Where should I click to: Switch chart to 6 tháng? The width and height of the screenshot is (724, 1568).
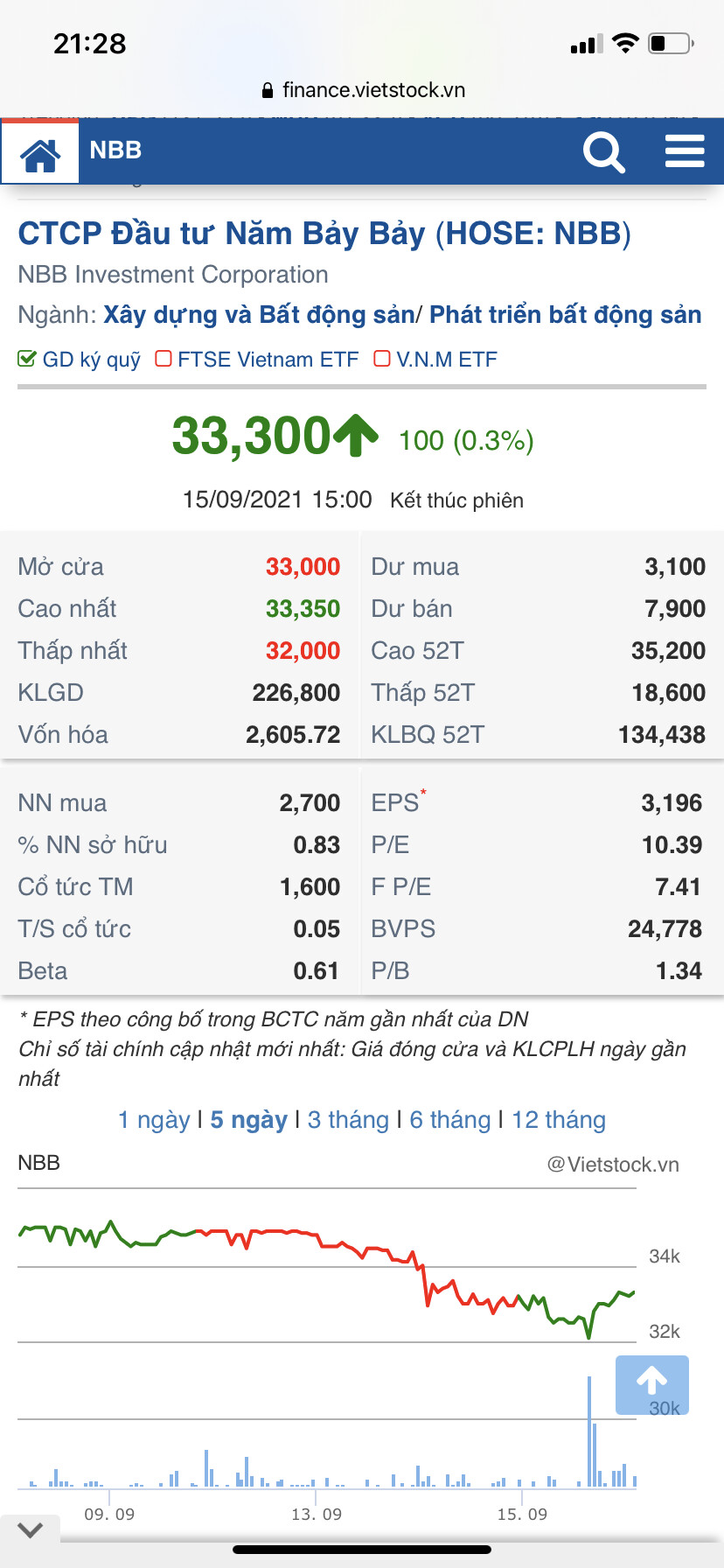pos(450,1120)
